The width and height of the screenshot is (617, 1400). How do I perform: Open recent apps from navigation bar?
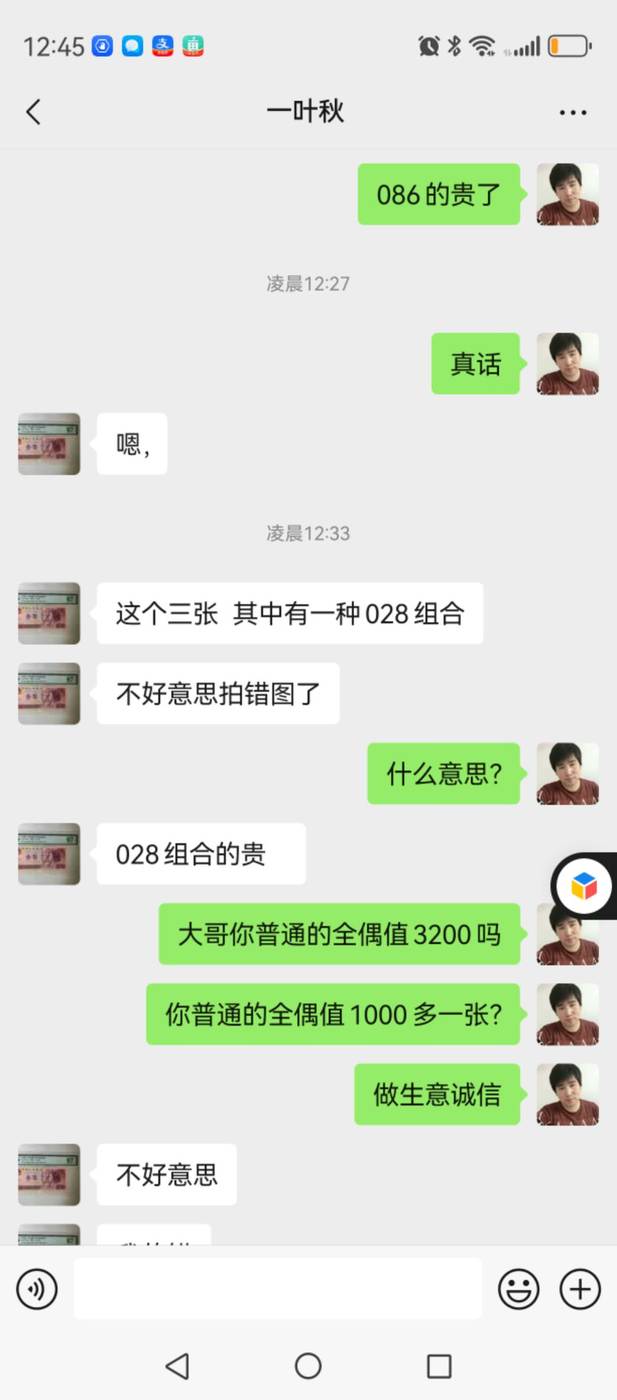point(439,1365)
